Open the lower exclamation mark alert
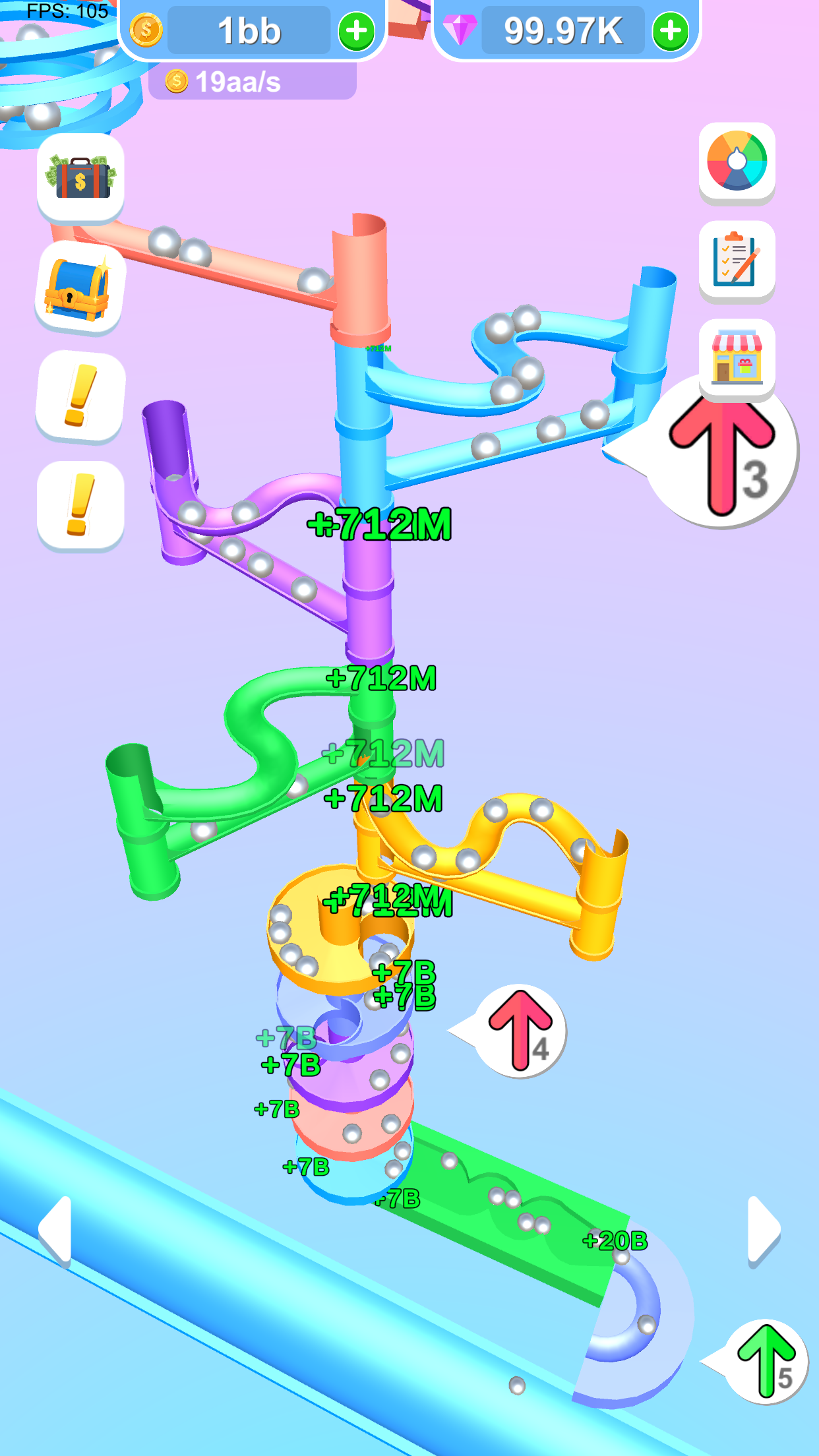819x1456 pixels. coord(80,505)
